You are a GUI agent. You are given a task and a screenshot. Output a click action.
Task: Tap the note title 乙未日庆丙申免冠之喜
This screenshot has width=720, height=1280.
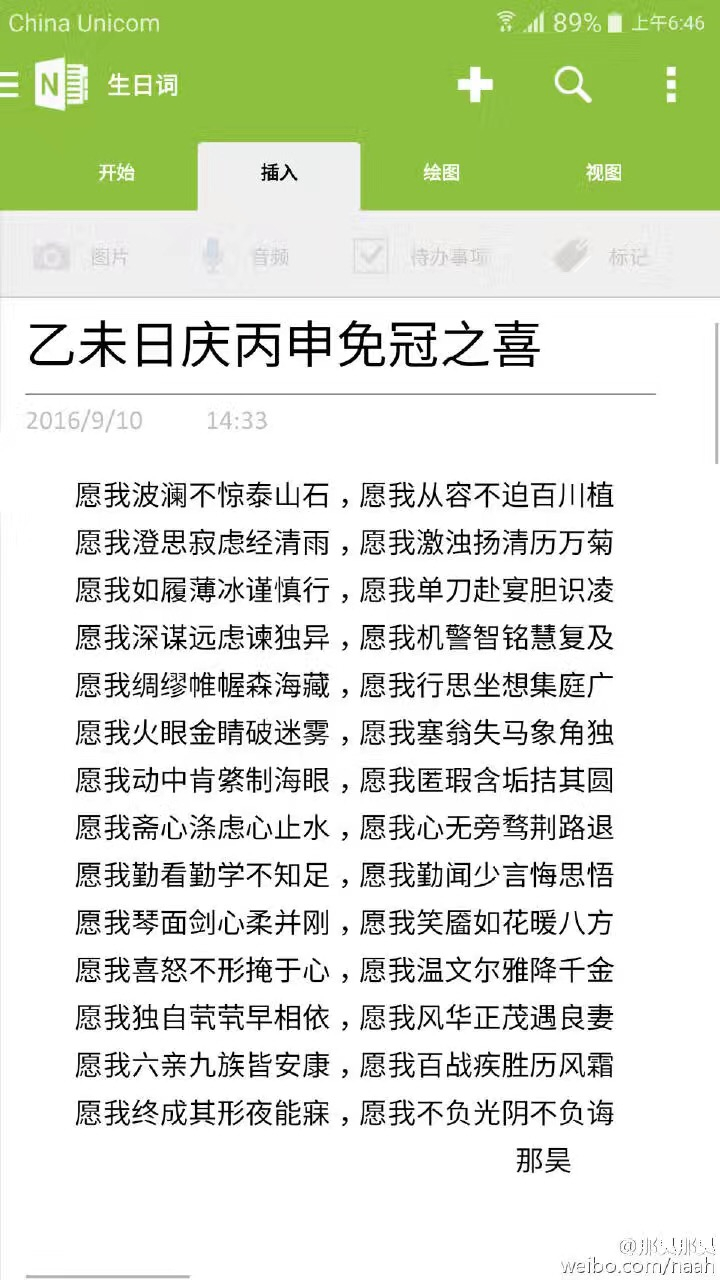click(284, 346)
